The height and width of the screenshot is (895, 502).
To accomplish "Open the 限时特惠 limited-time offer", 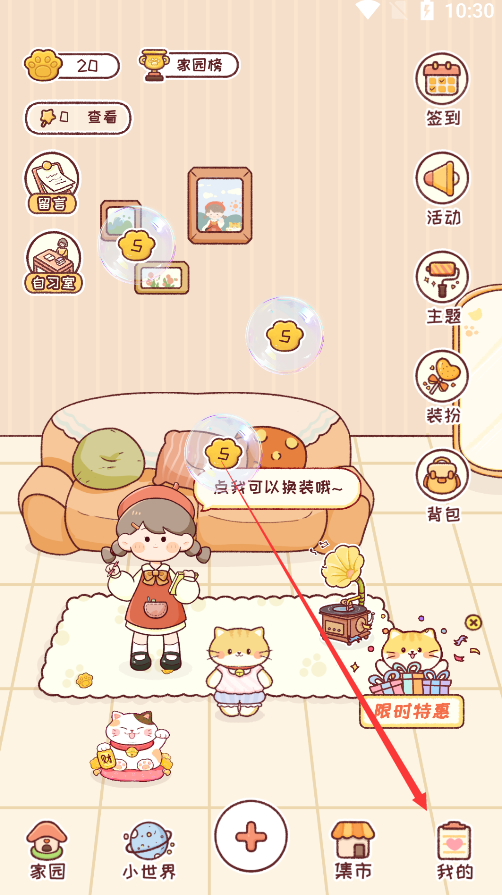I will coord(412,678).
